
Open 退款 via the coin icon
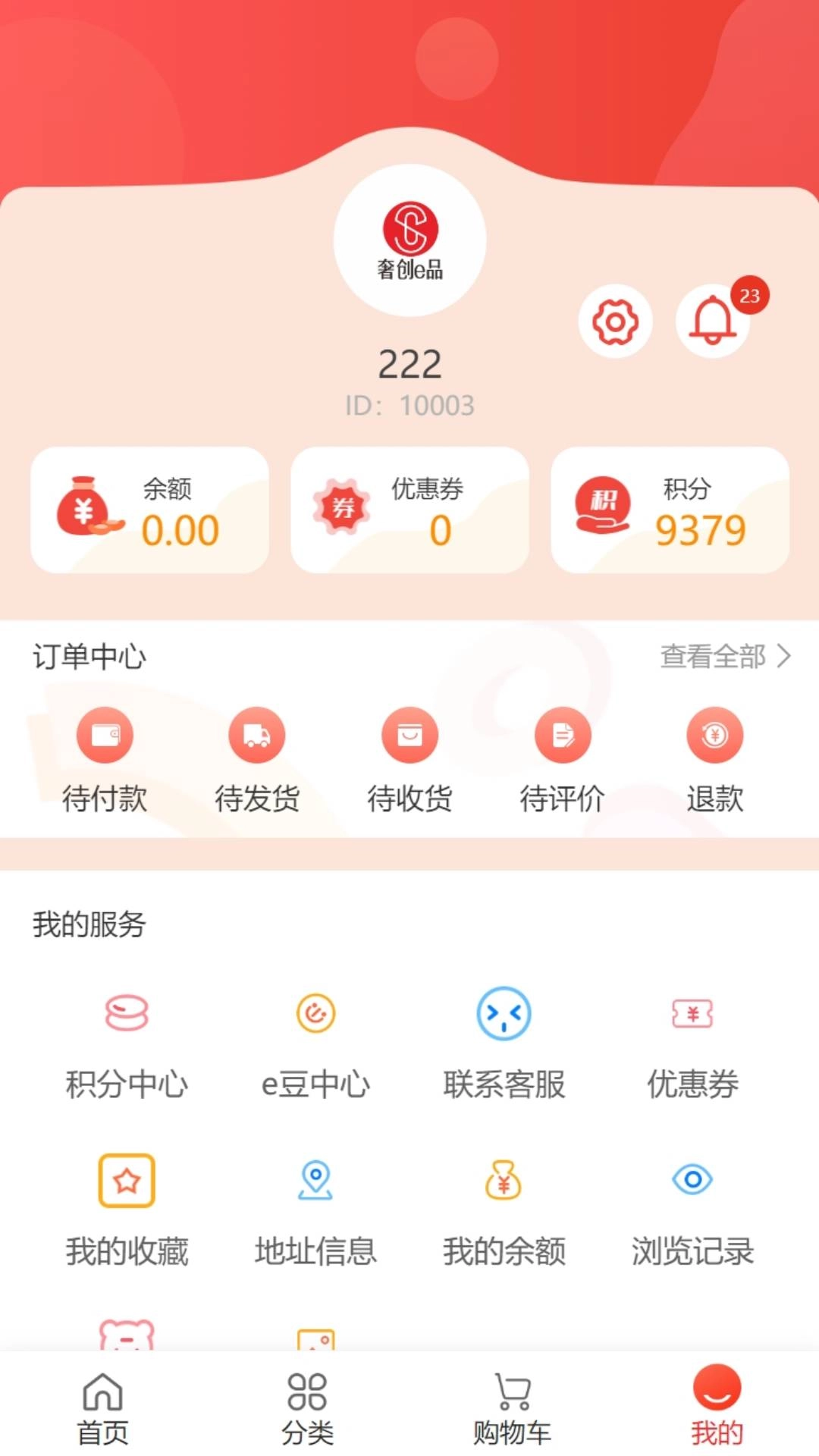coord(714,734)
